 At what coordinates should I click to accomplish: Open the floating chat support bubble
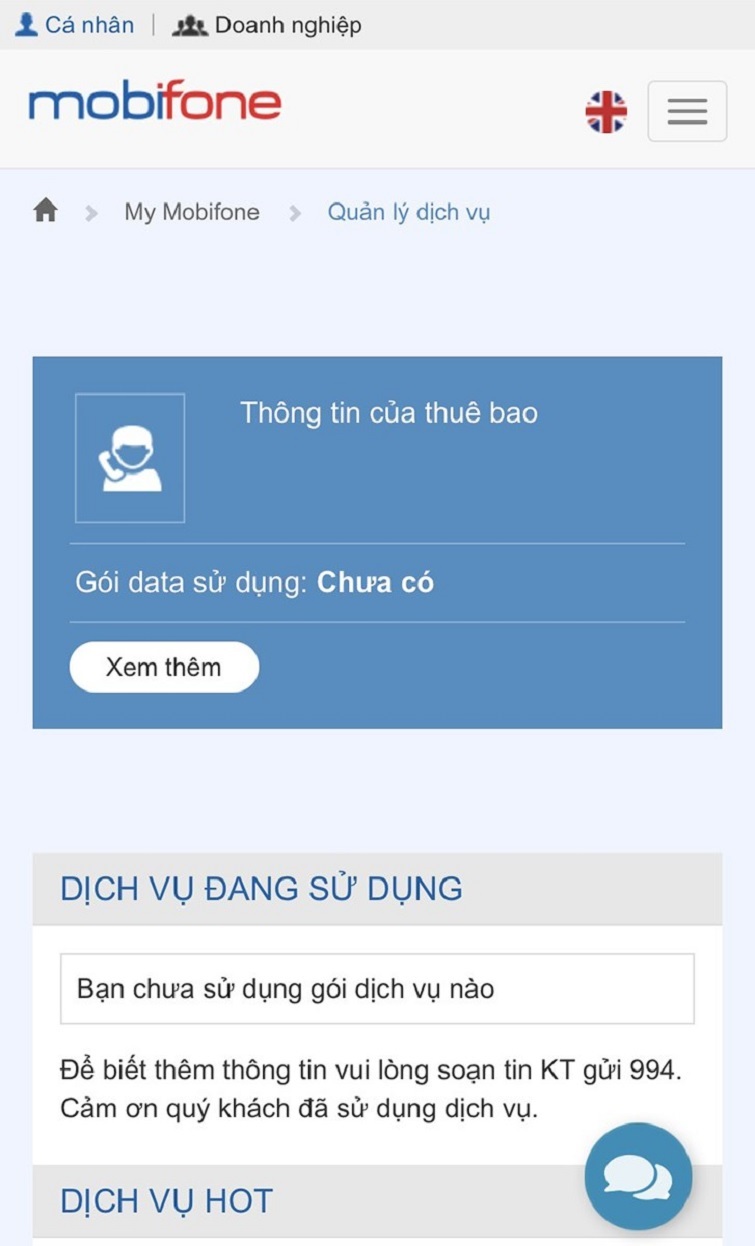[637, 1177]
